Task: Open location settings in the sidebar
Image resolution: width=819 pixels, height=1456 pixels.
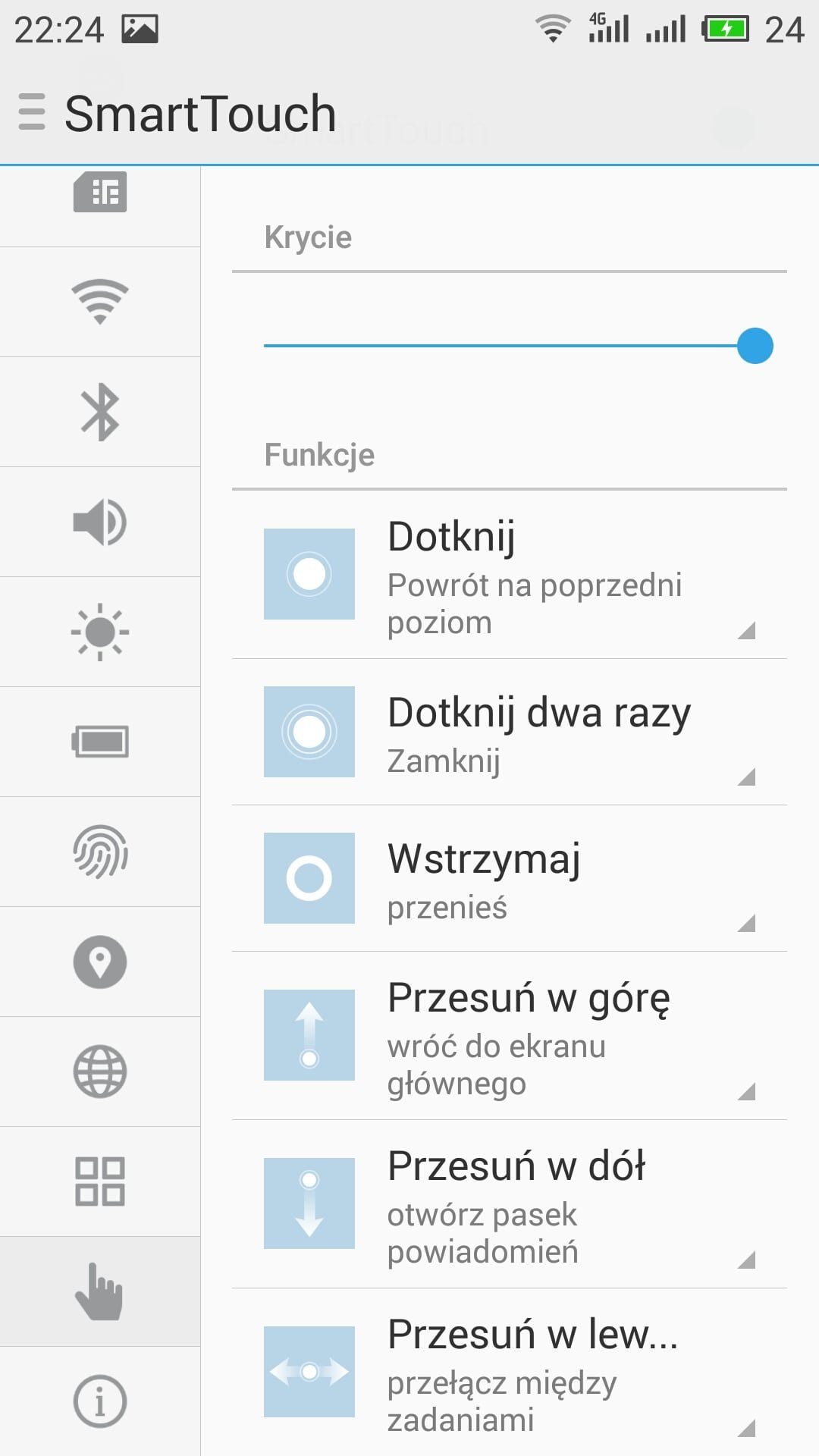Action: pyautogui.click(x=100, y=962)
